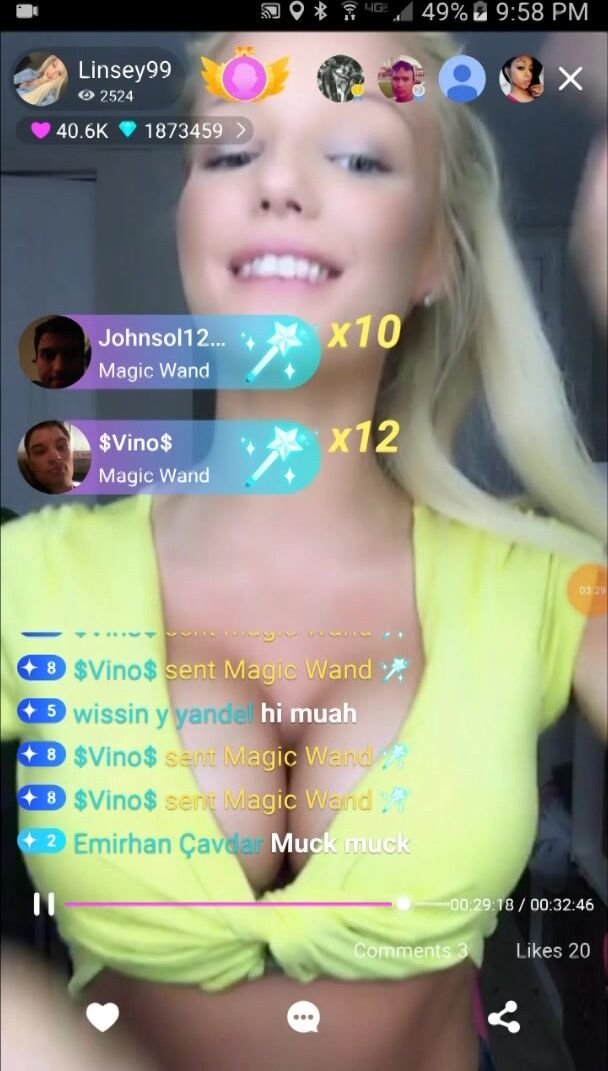The height and width of the screenshot is (1071, 608).
Task: View the blank blue avatar viewer
Action: [462, 79]
